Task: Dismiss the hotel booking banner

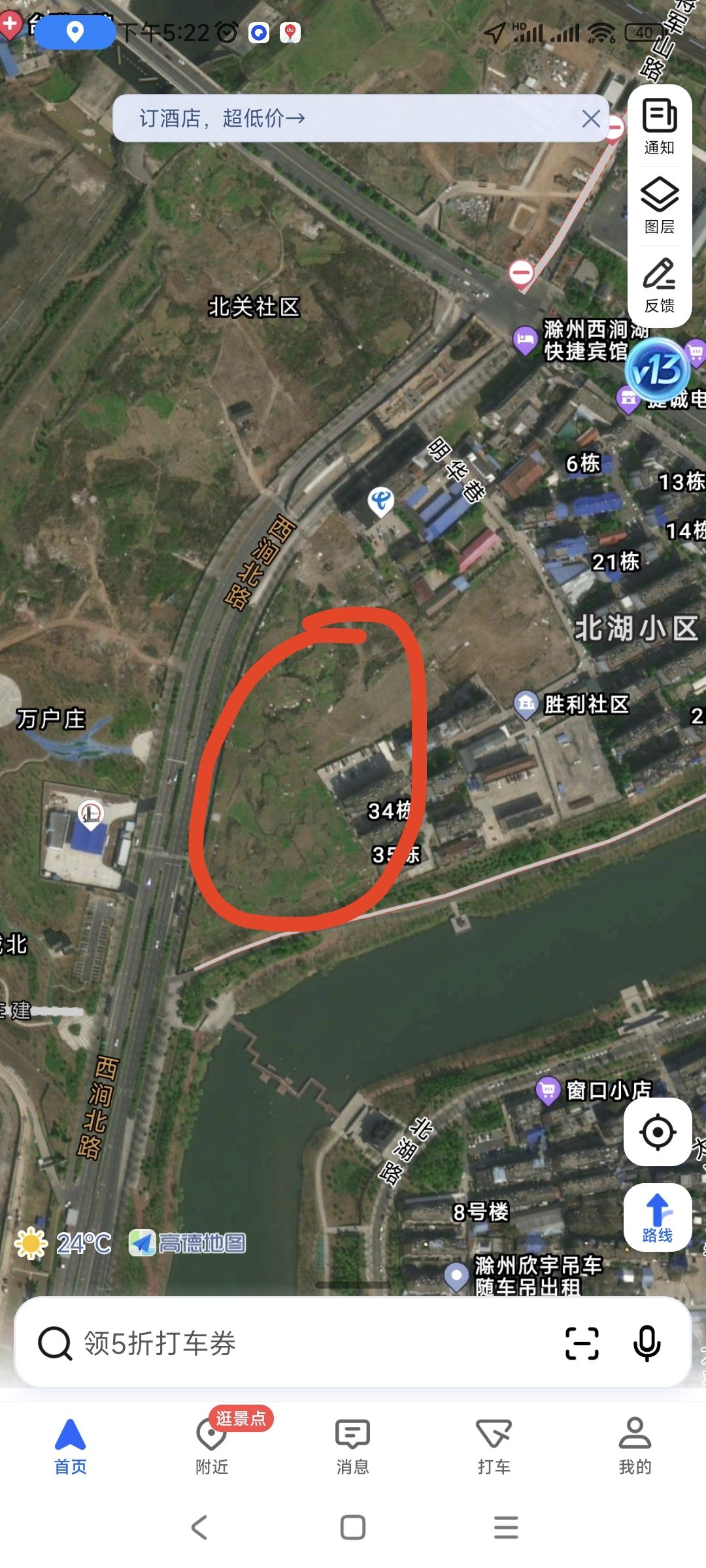Action: pyautogui.click(x=591, y=118)
